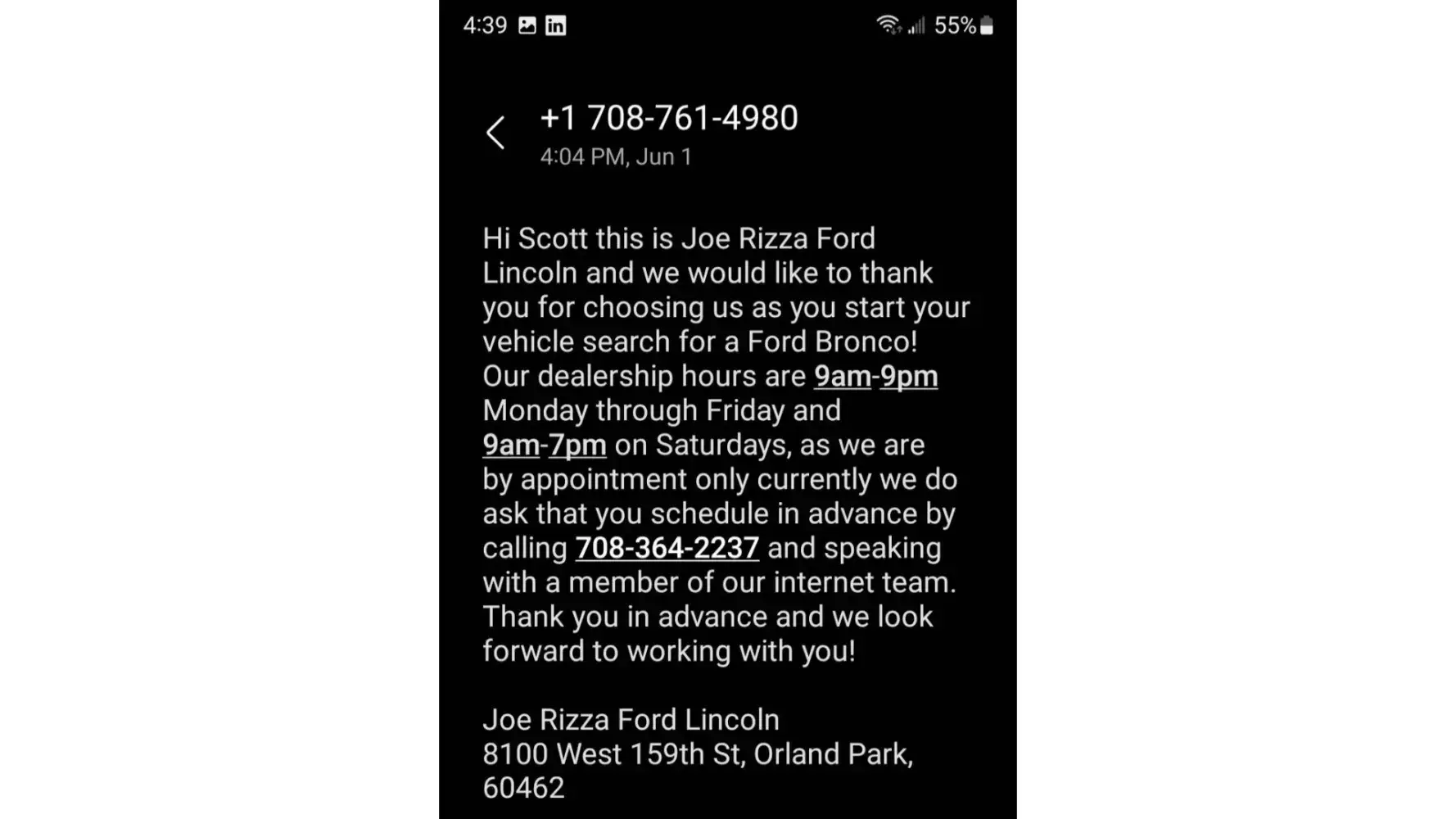Screen dimensions: 1456x819
Task: Open the underlined 7pm Saturday time
Action: pyautogui.click(x=577, y=446)
